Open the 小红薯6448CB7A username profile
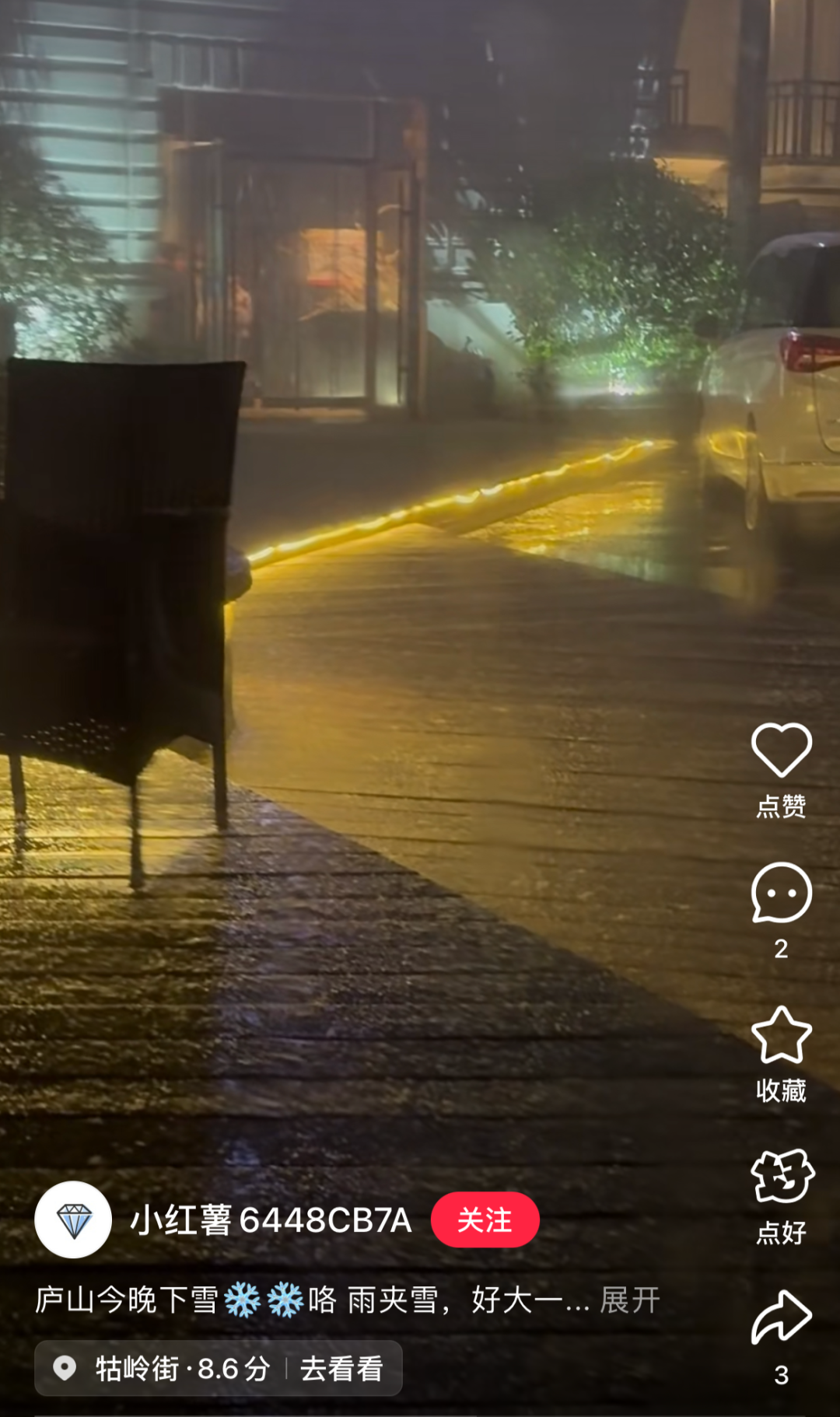This screenshot has height=1417, width=840. click(271, 1219)
